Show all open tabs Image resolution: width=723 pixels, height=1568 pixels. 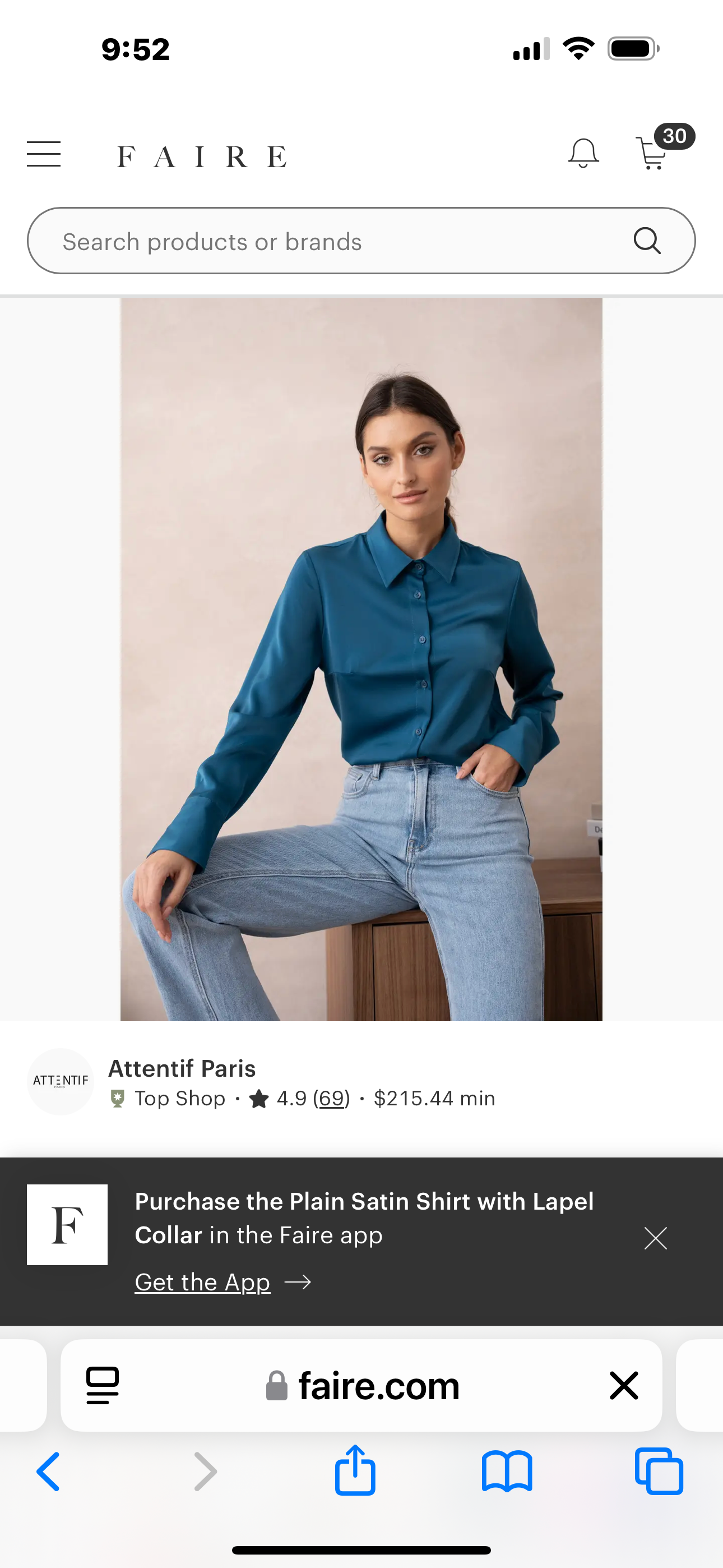[x=659, y=1472]
